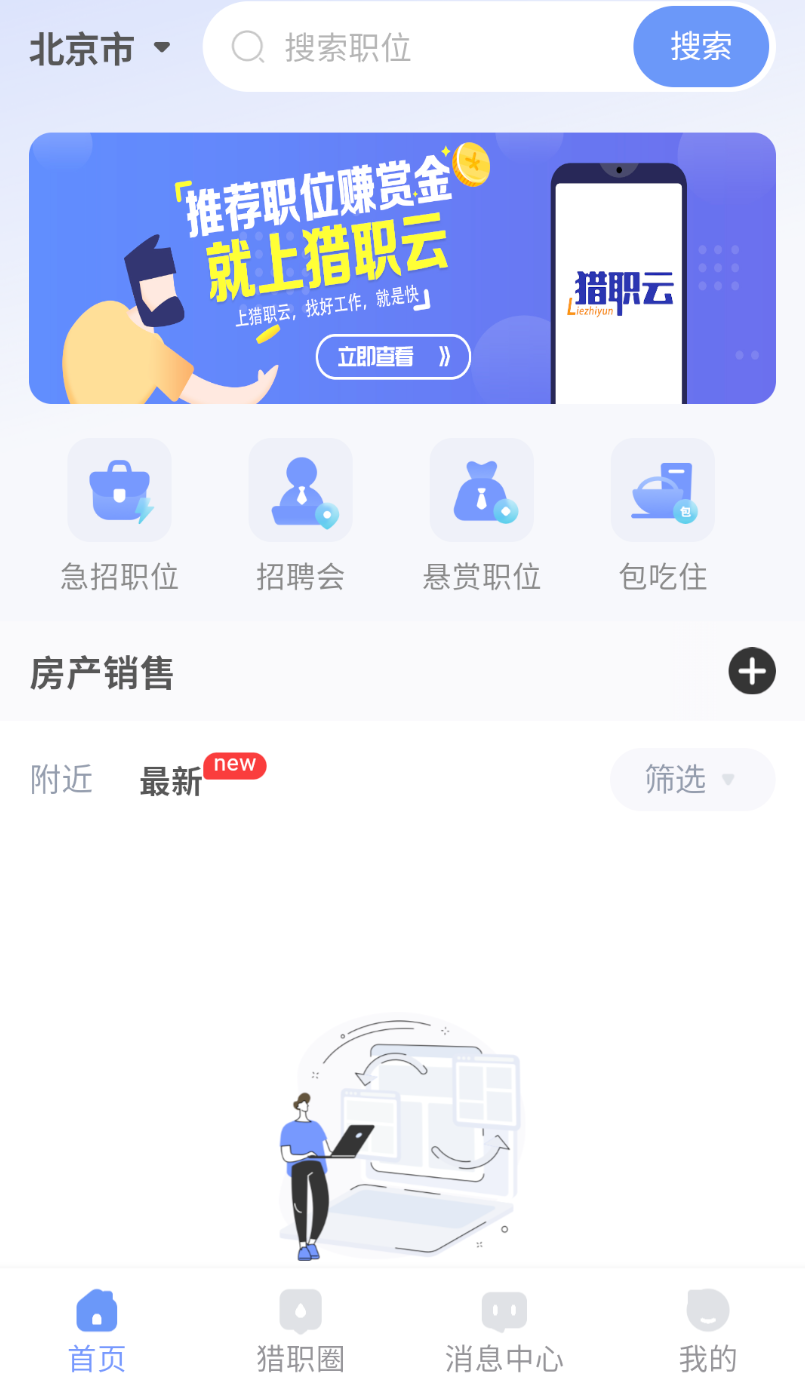805x1383 pixels.
Task: Expand the 筛选 filter dropdown
Action: tap(691, 779)
